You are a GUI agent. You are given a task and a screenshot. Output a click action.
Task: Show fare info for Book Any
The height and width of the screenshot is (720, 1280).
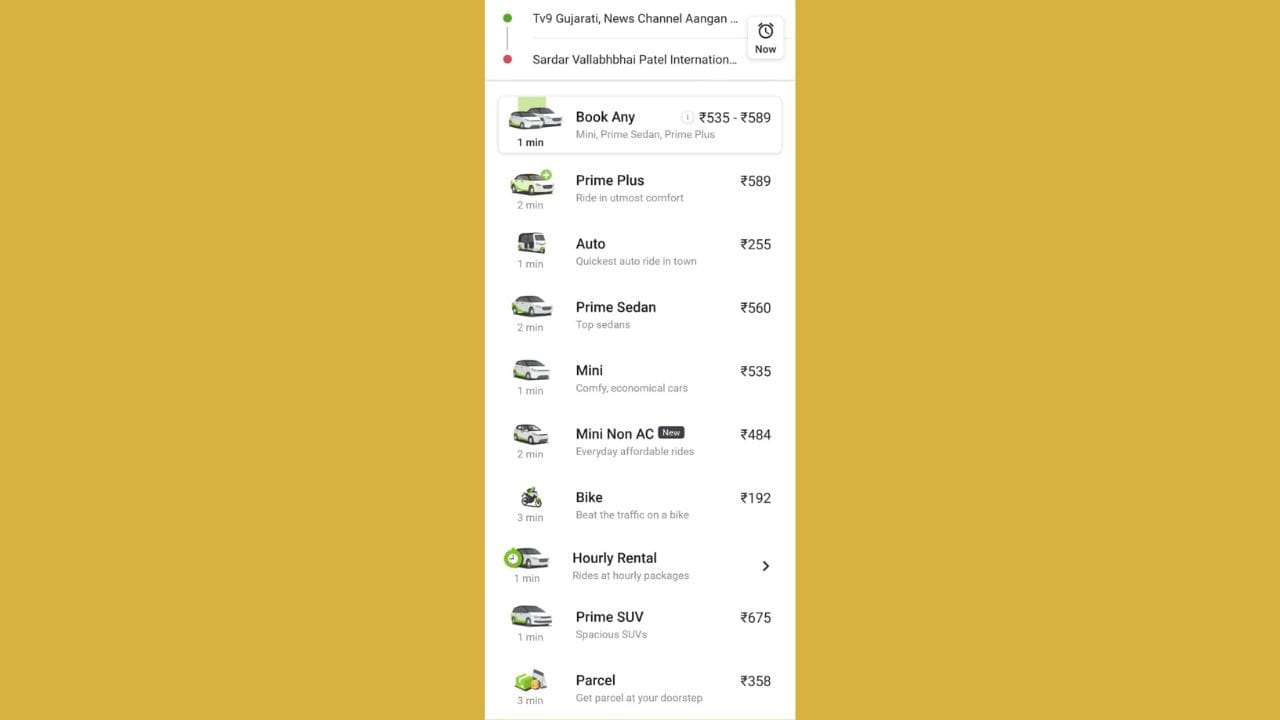687,117
